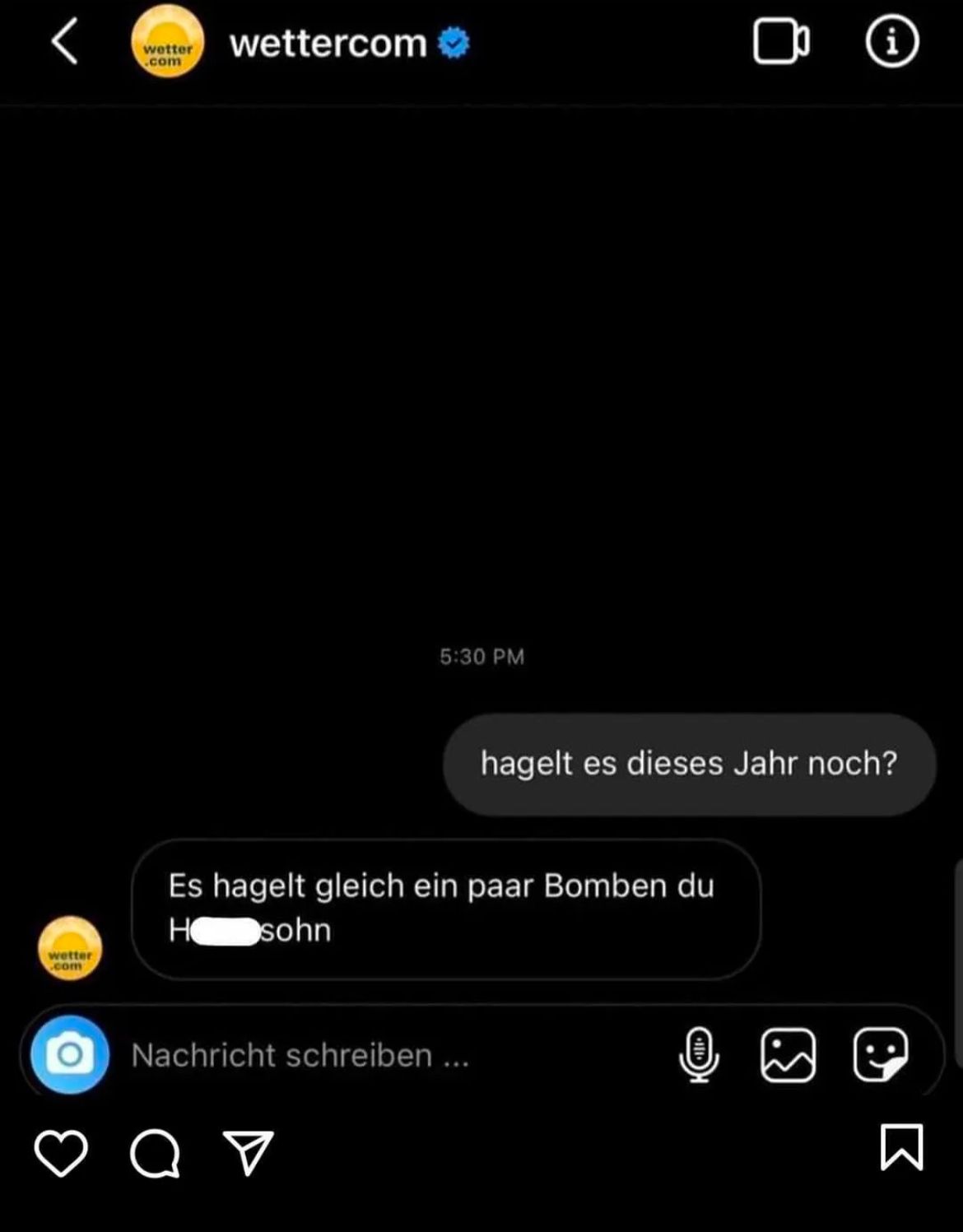Image resolution: width=963 pixels, height=1232 pixels.
Task: Open the comments on this post
Action: 155,1152
